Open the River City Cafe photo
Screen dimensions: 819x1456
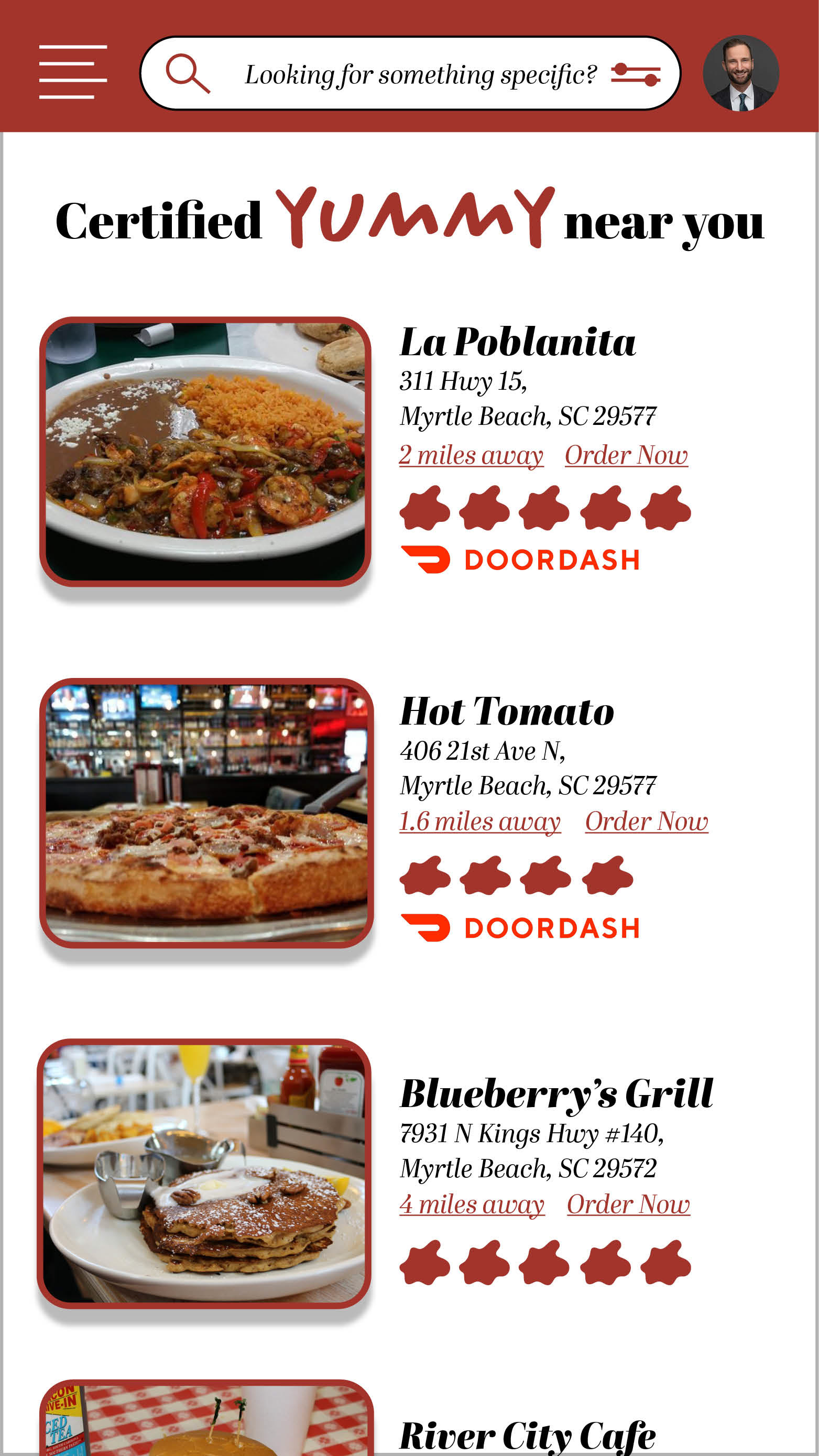point(206,1418)
